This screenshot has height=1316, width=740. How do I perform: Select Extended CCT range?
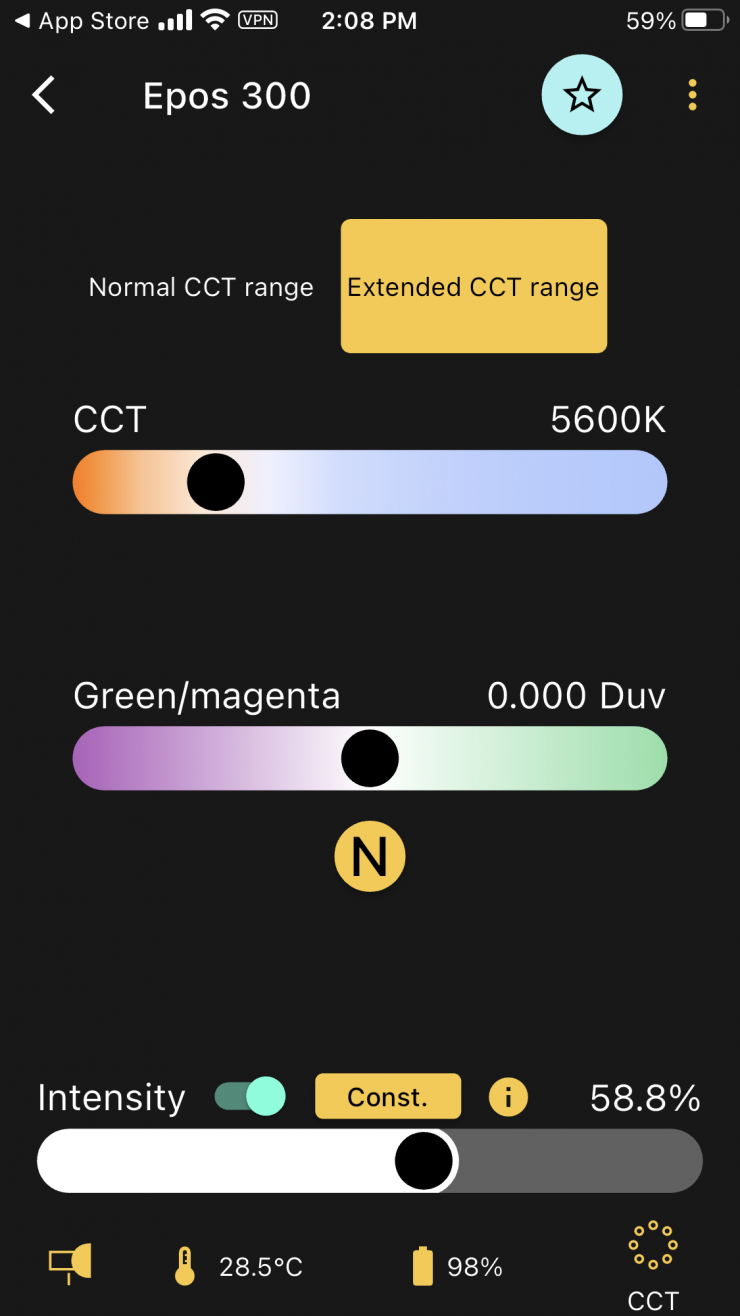[473, 286]
